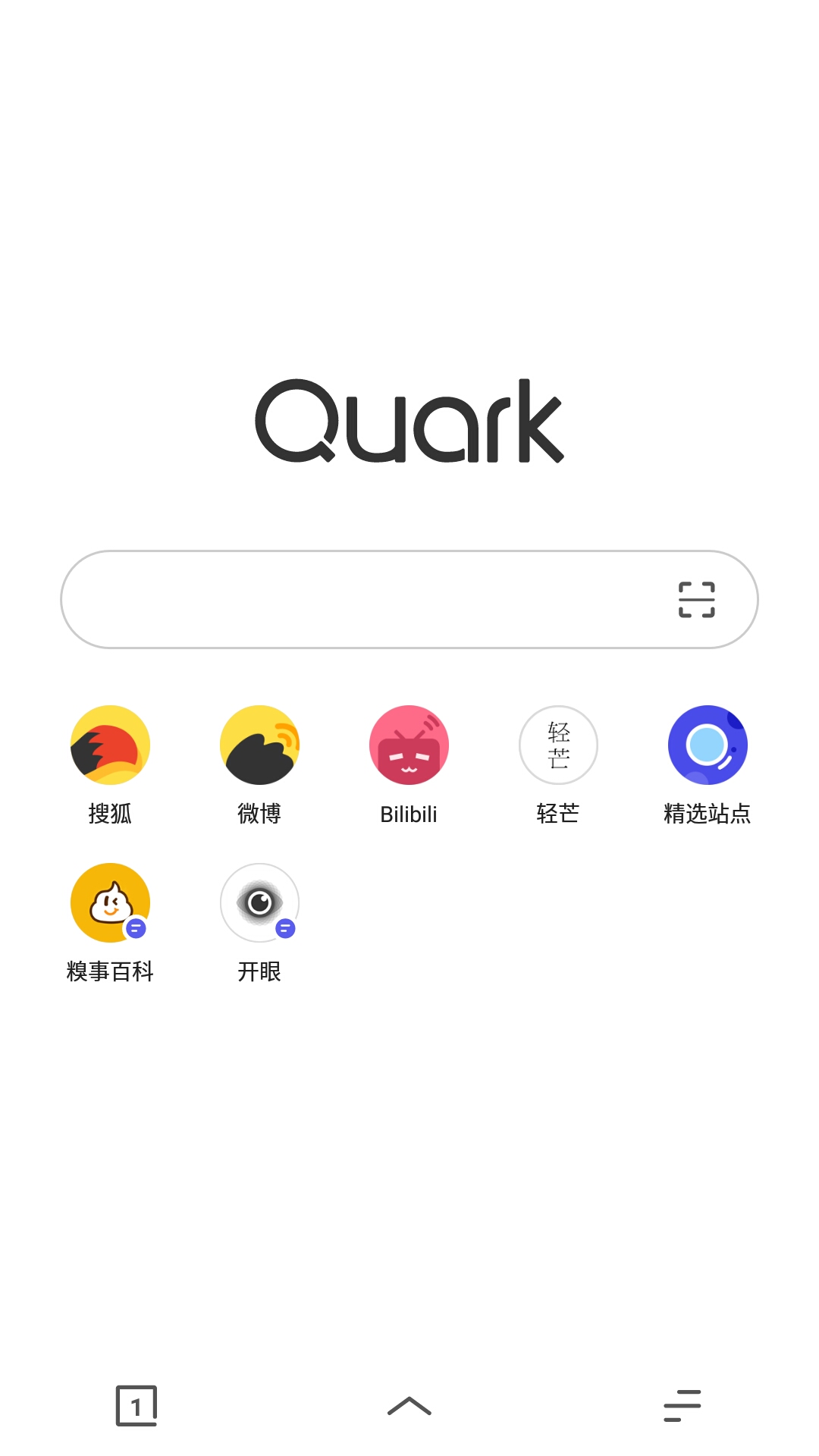Open the 微博 shortcut icon
The width and height of the screenshot is (819, 1456).
pyautogui.click(x=259, y=745)
